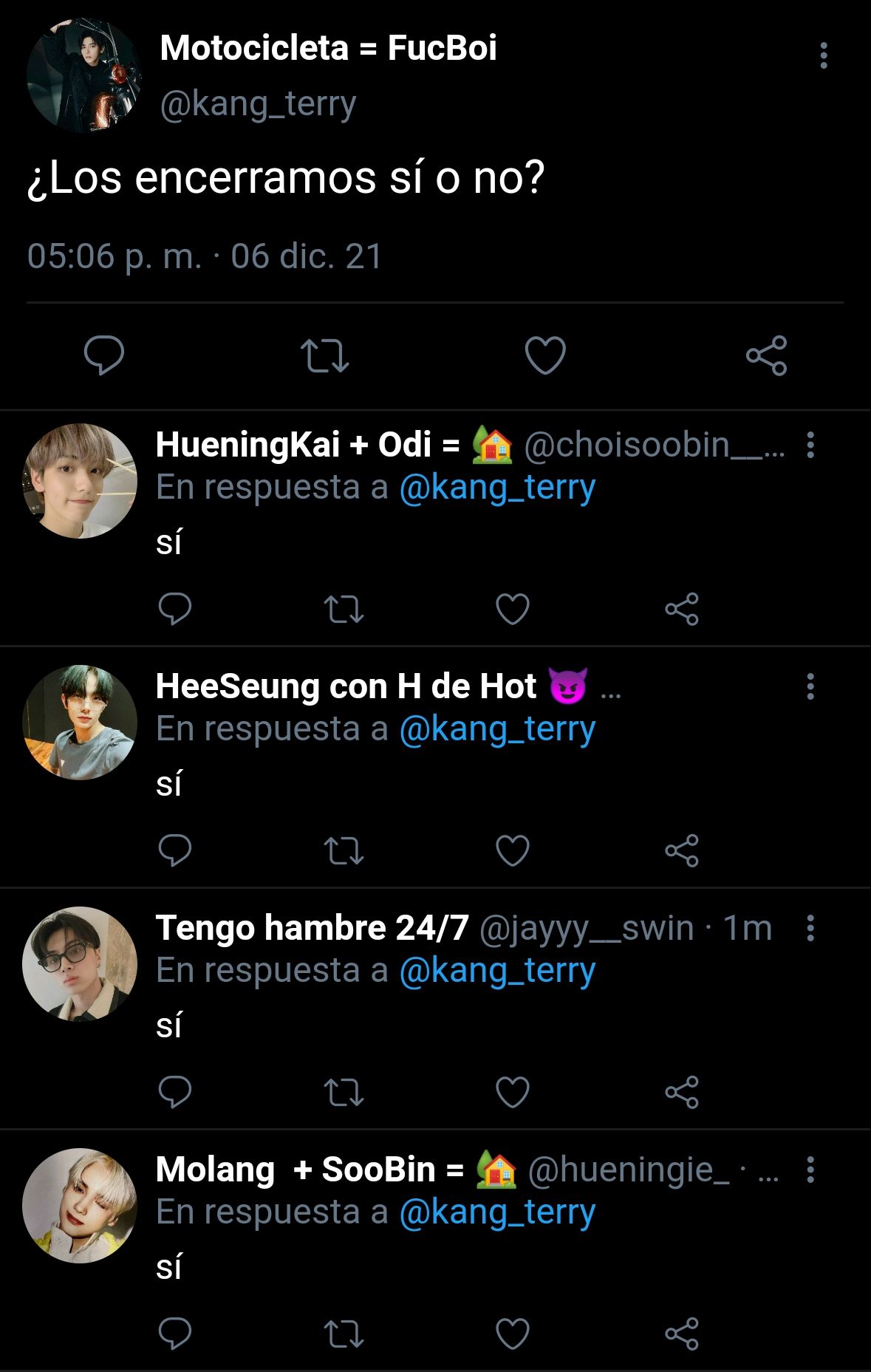
Task: Reply to HueningKai + Odi's comment
Action: (175, 610)
